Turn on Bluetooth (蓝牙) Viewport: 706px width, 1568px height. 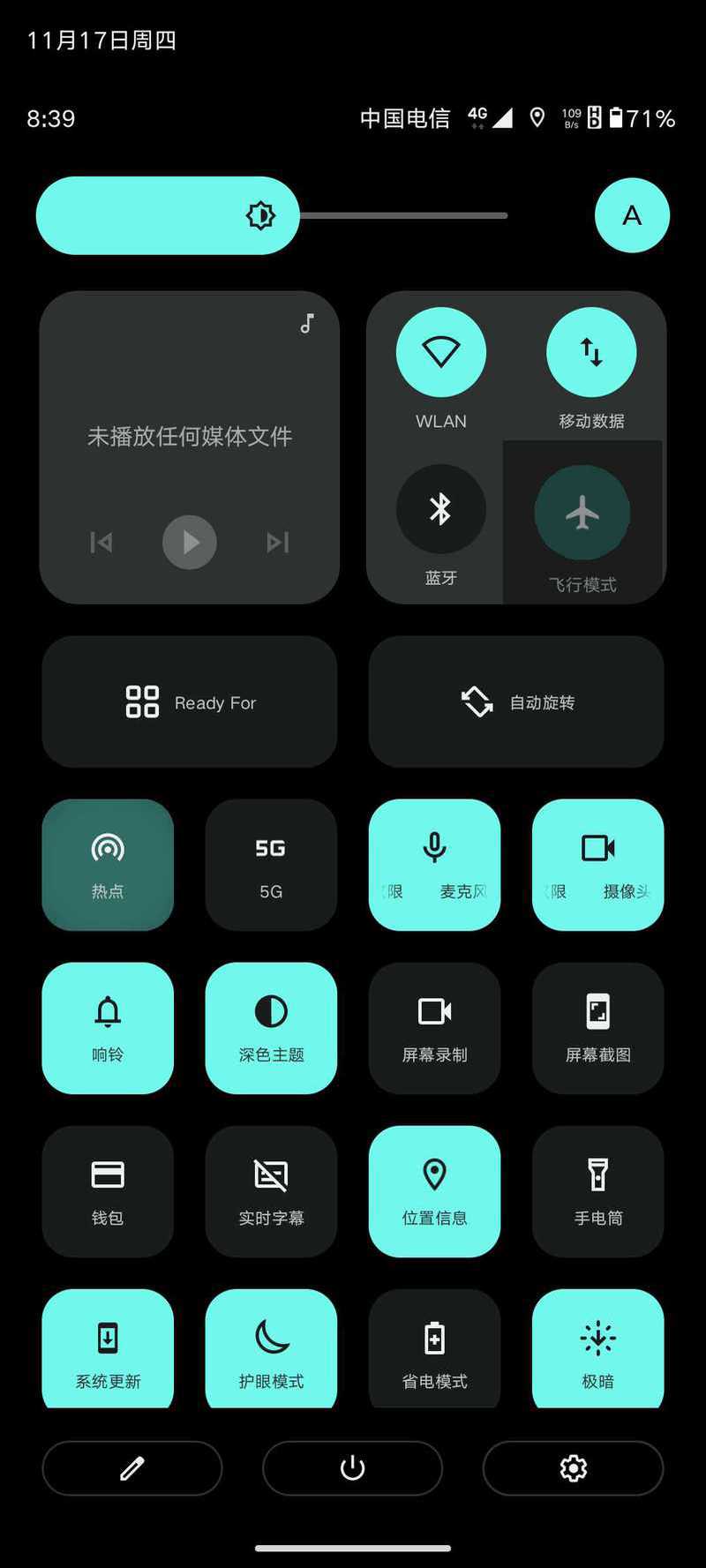pyautogui.click(x=440, y=509)
